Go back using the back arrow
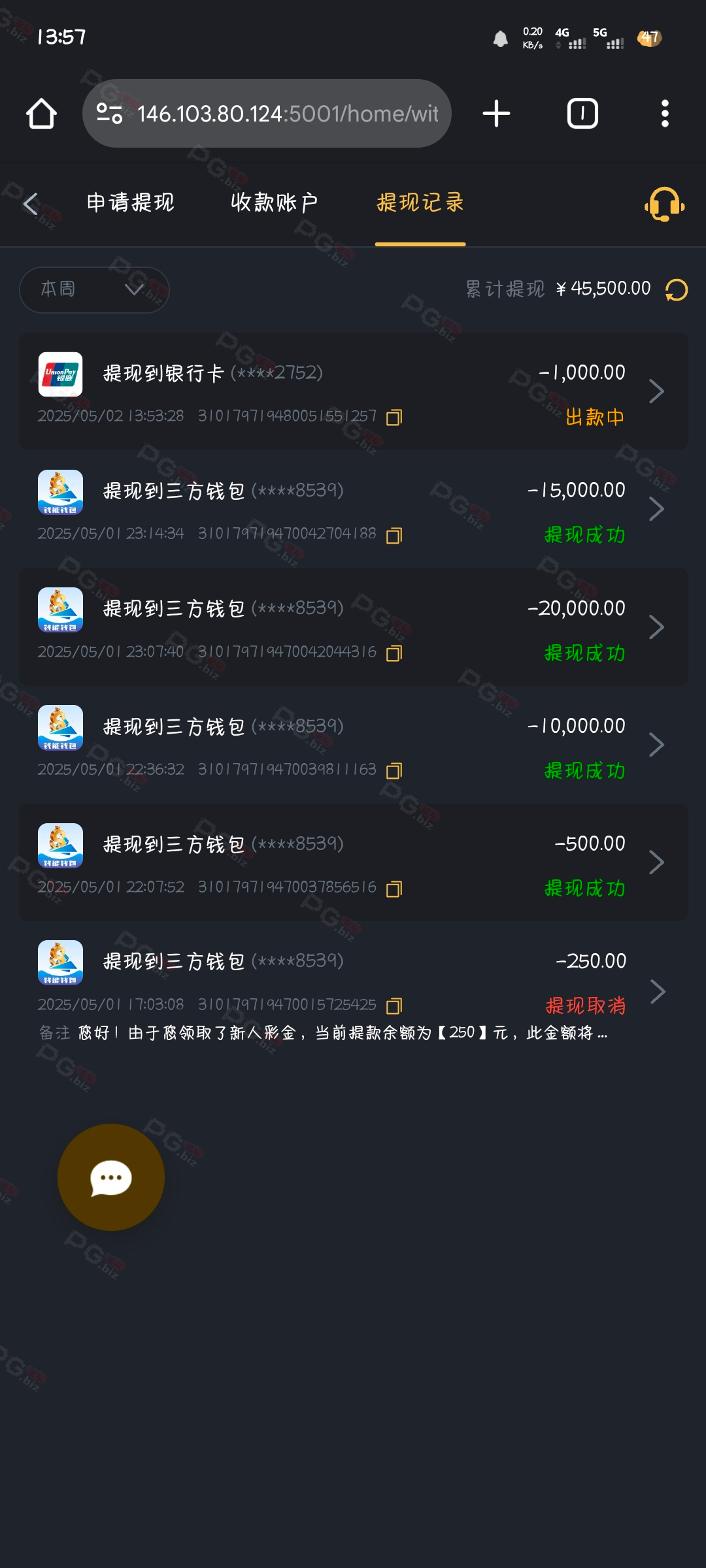706x1568 pixels. coord(30,204)
